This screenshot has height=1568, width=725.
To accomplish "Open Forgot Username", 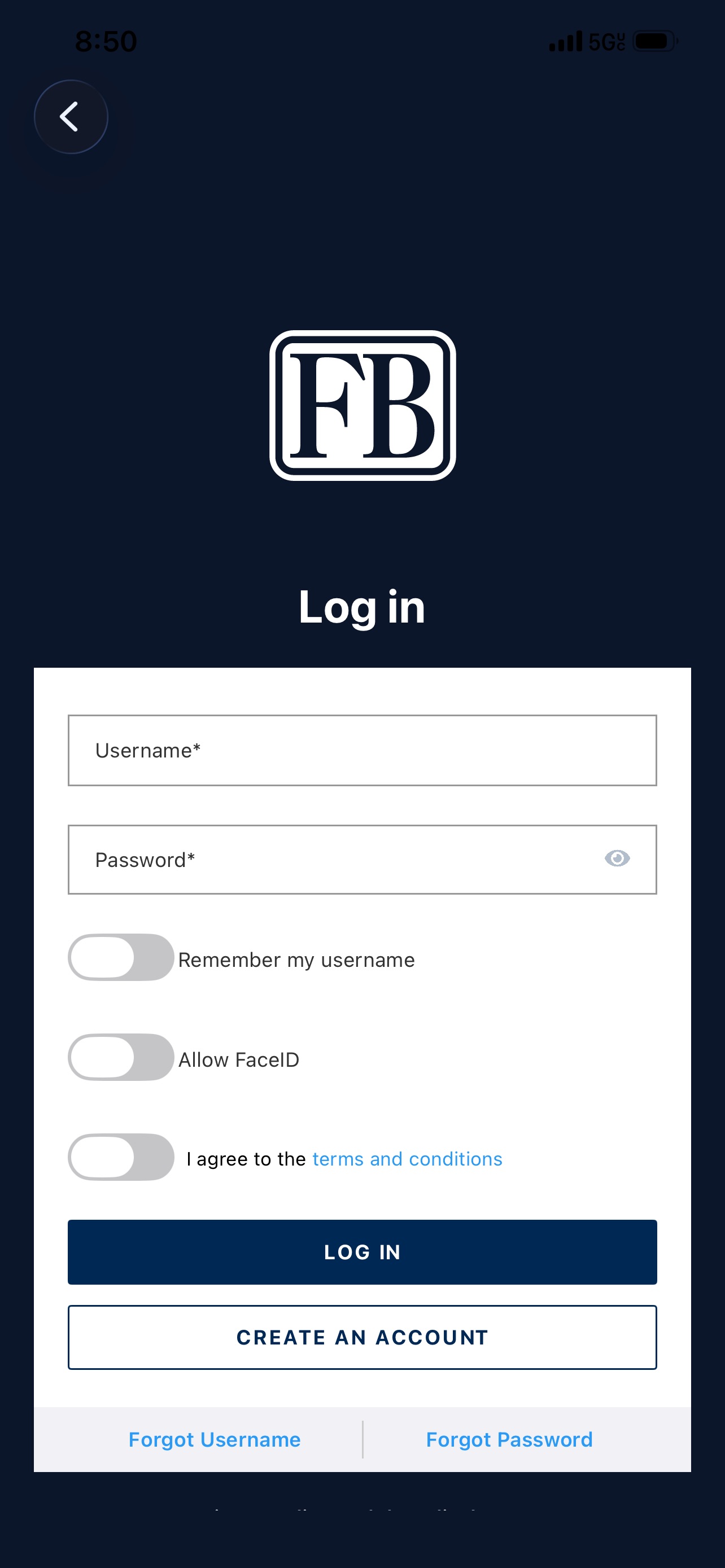I will (214, 1439).
